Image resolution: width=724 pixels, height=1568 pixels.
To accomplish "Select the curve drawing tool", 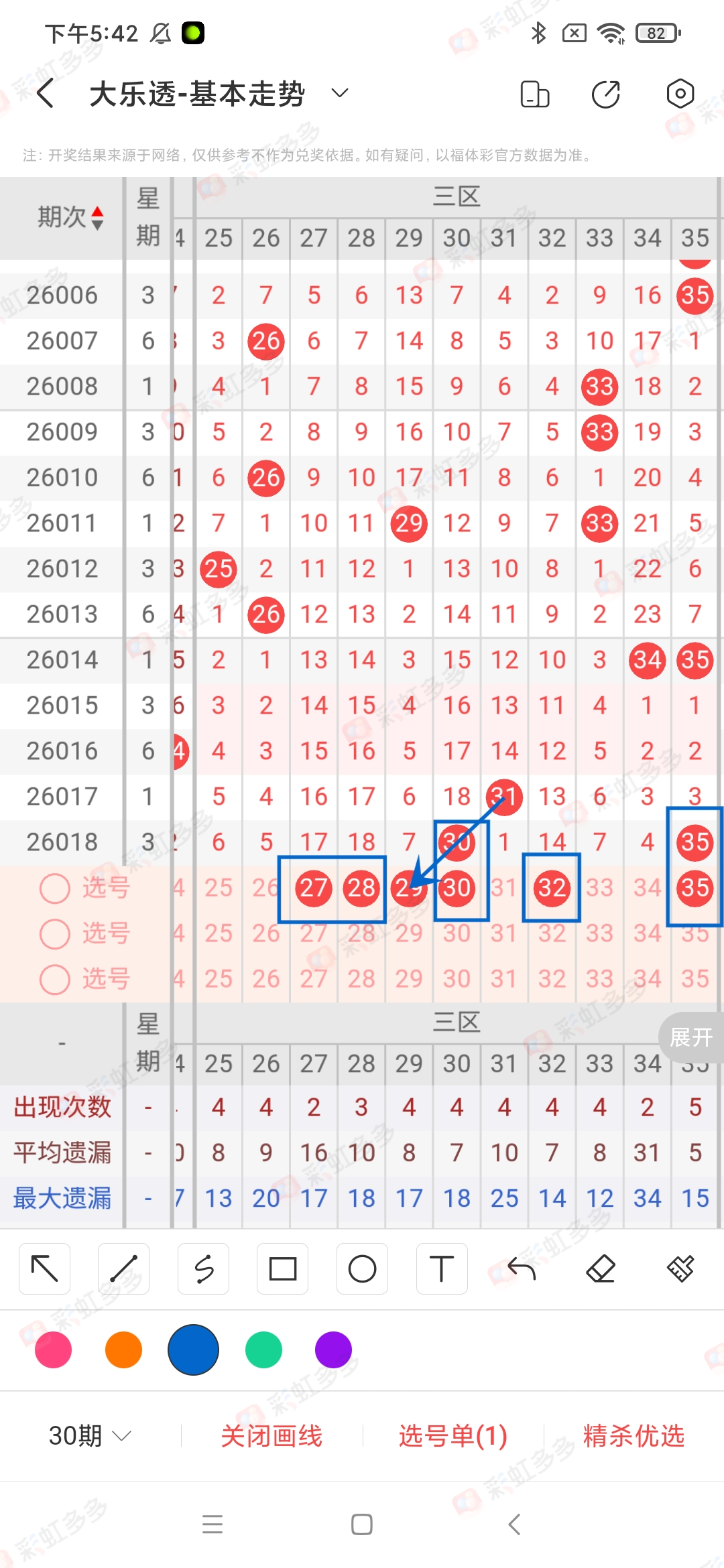I will [x=203, y=1268].
